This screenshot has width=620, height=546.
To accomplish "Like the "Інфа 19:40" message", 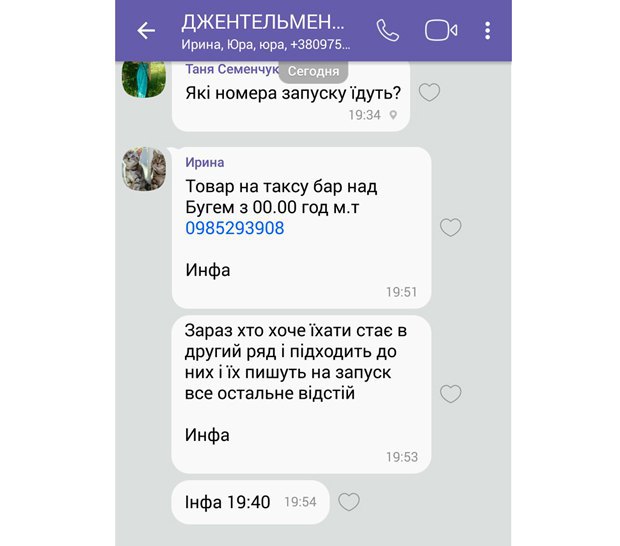I will tap(349, 502).
